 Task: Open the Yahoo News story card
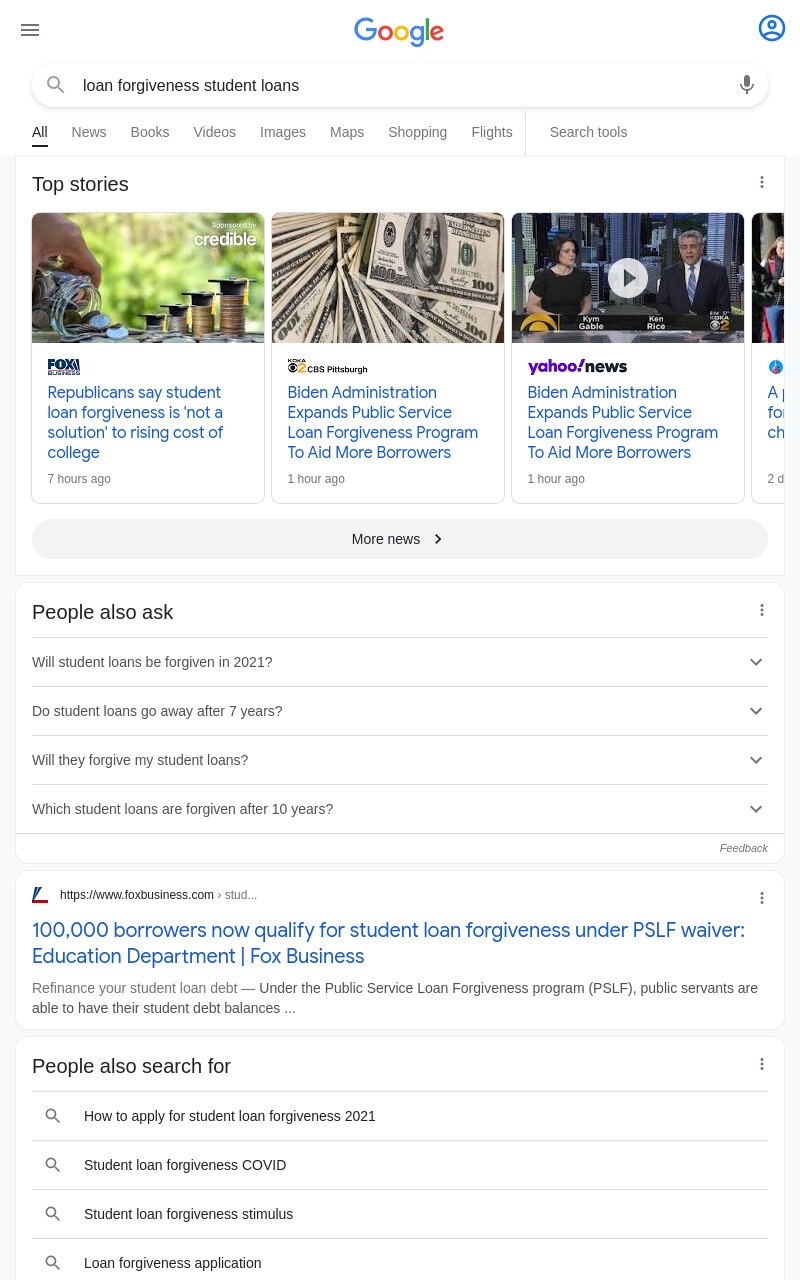tap(628, 358)
